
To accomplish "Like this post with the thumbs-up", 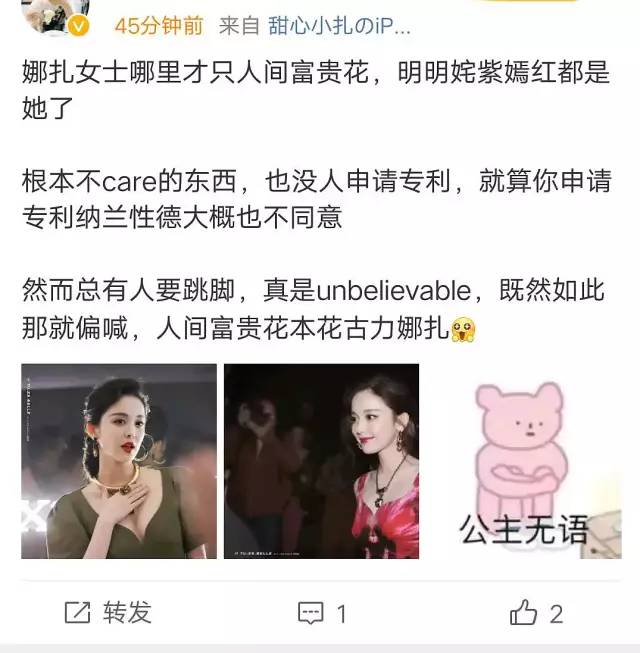I will 536,612.
